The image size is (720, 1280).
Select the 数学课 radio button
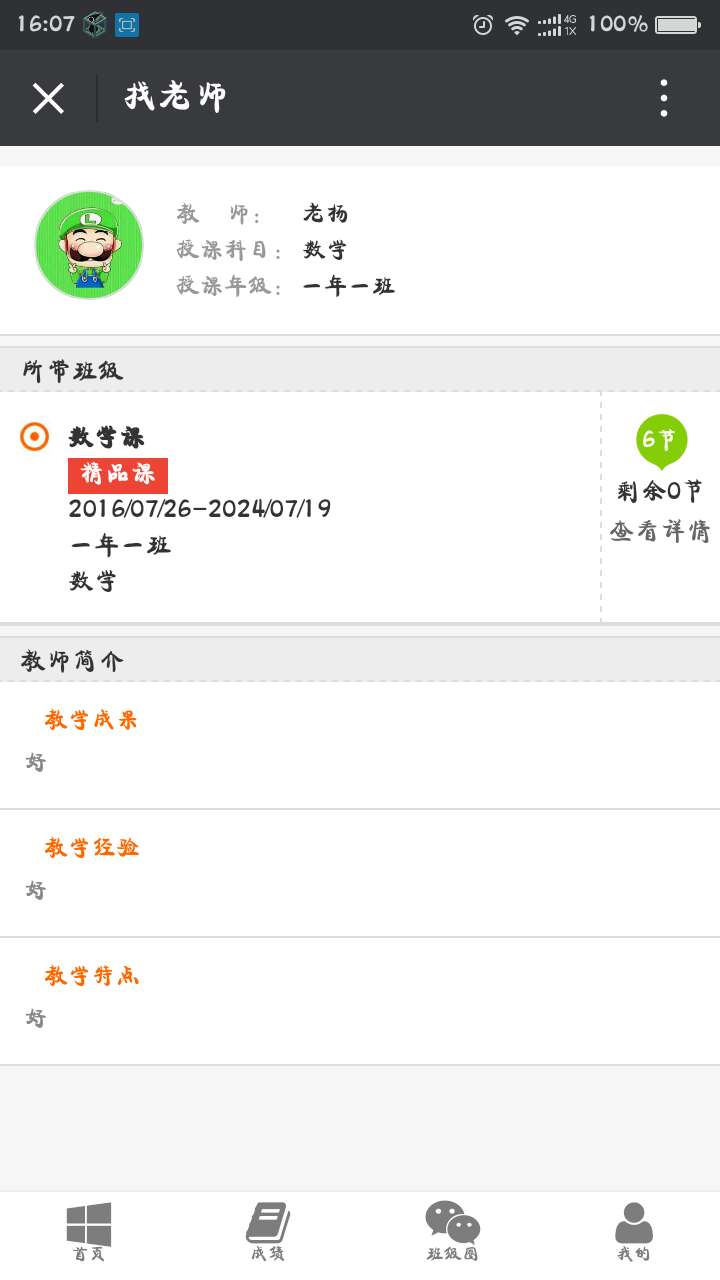34,437
